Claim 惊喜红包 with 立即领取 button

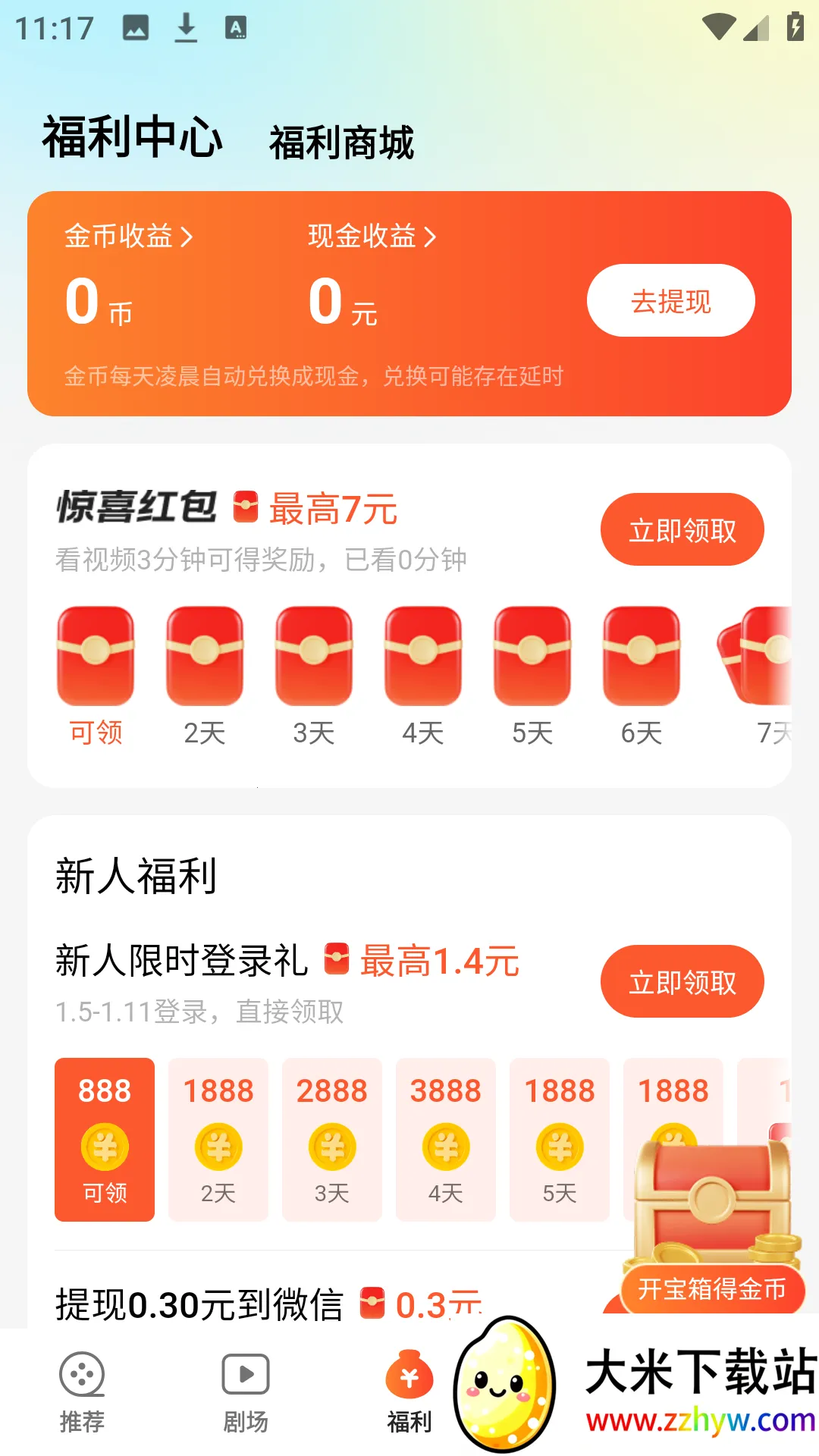point(682,529)
